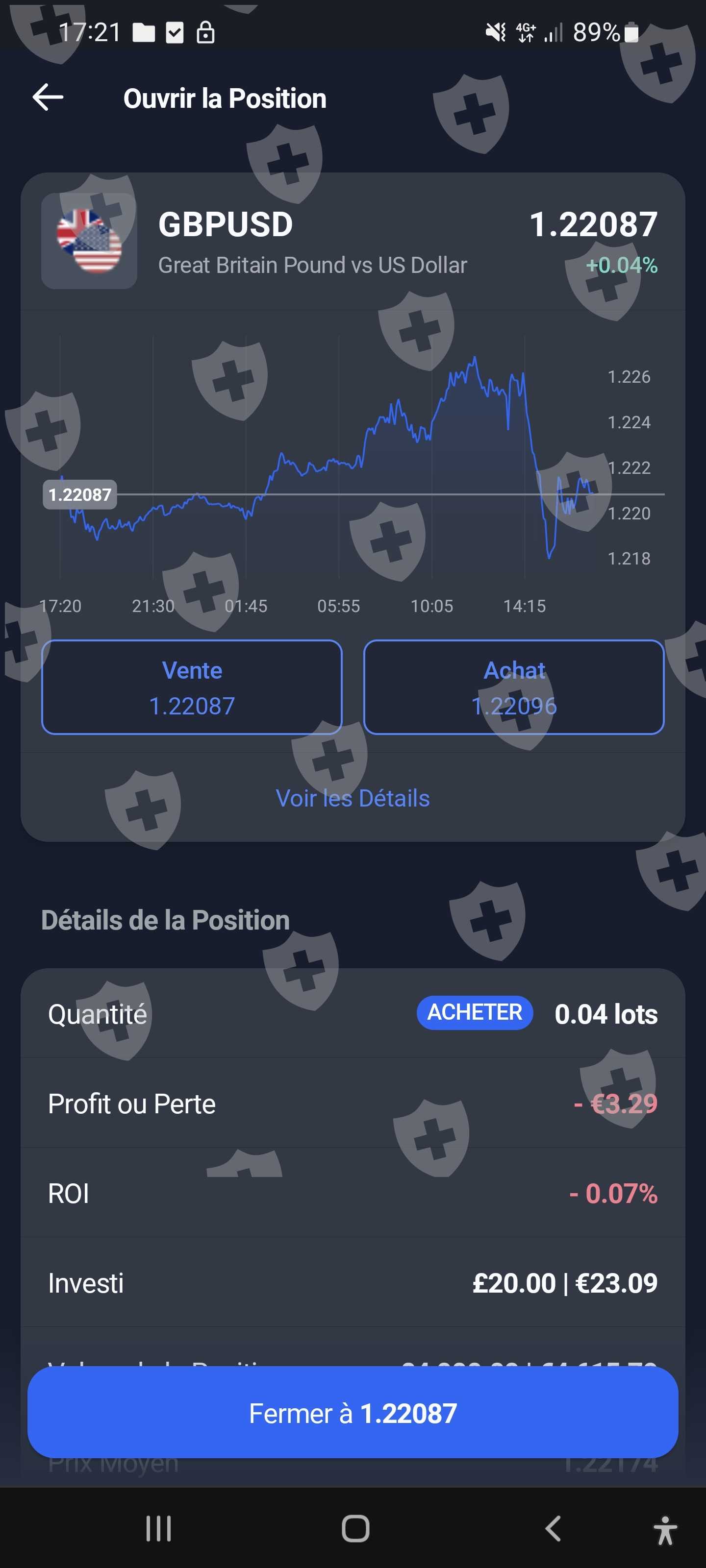
Task: Select the Achat 1.22096 button
Action: click(513, 687)
